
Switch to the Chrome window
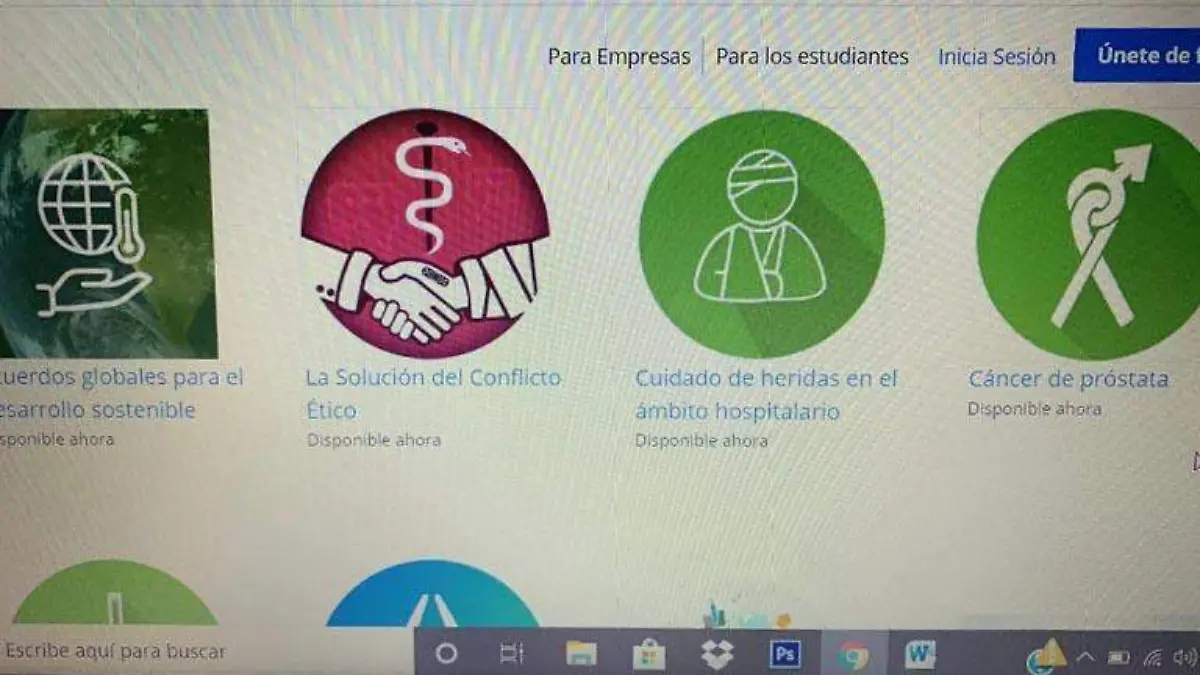853,655
